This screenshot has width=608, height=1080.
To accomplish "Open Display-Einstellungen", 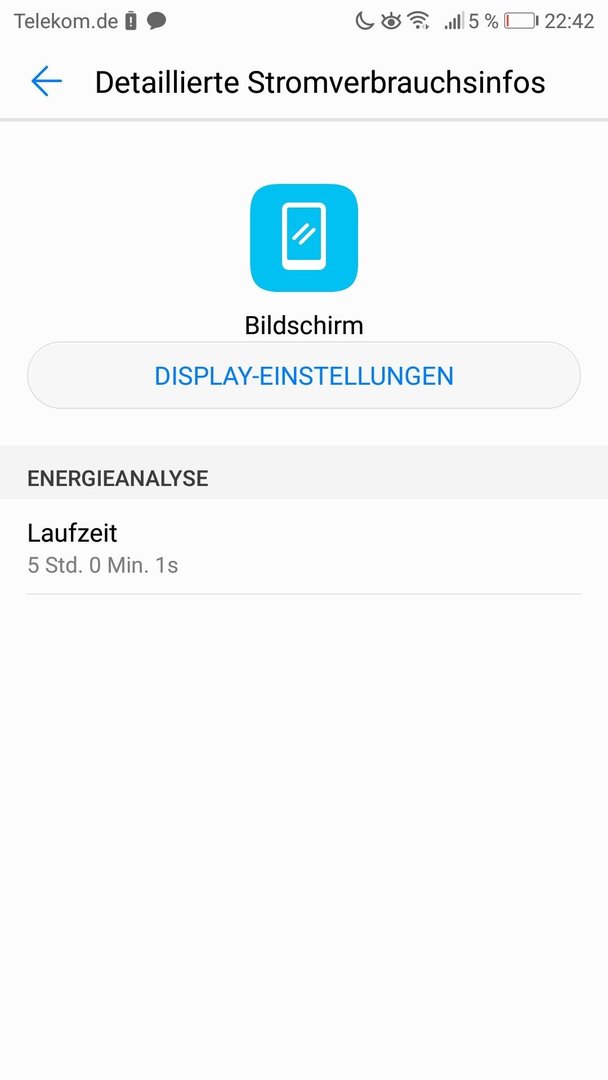I will click(x=304, y=376).
